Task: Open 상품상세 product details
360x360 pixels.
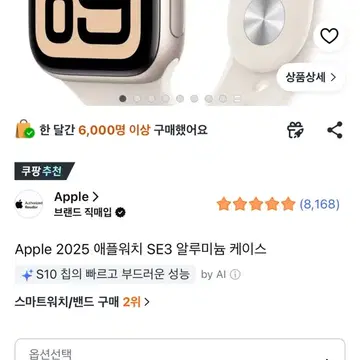Action: (x=311, y=77)
